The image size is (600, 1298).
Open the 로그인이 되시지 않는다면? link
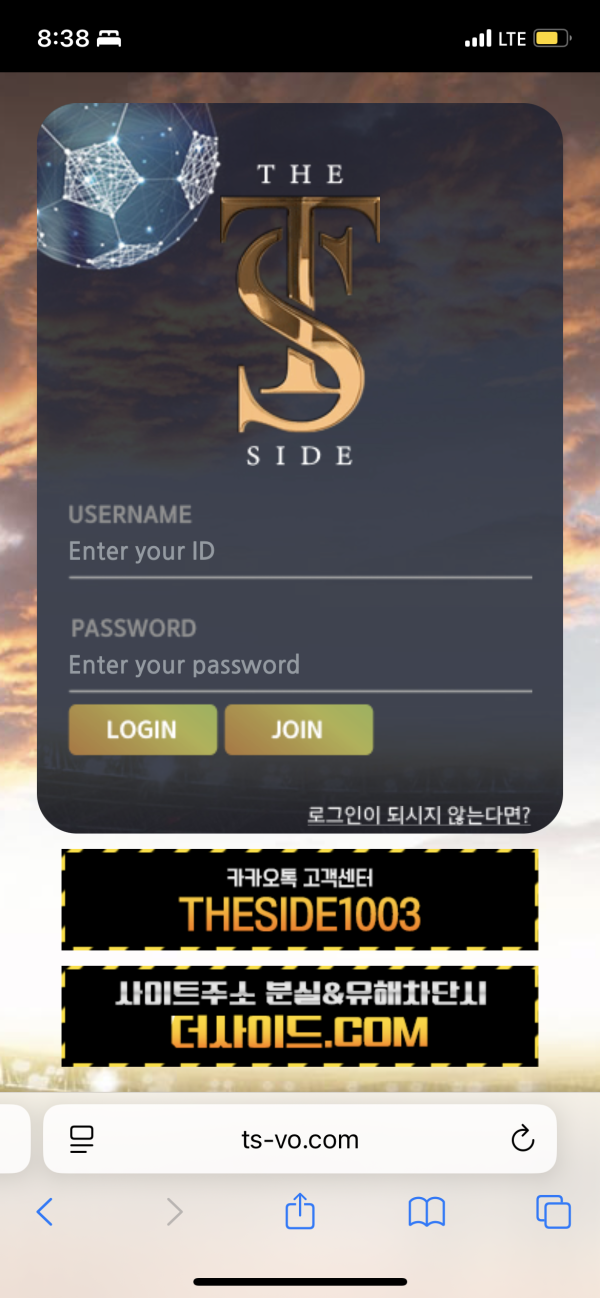point(418,815)
